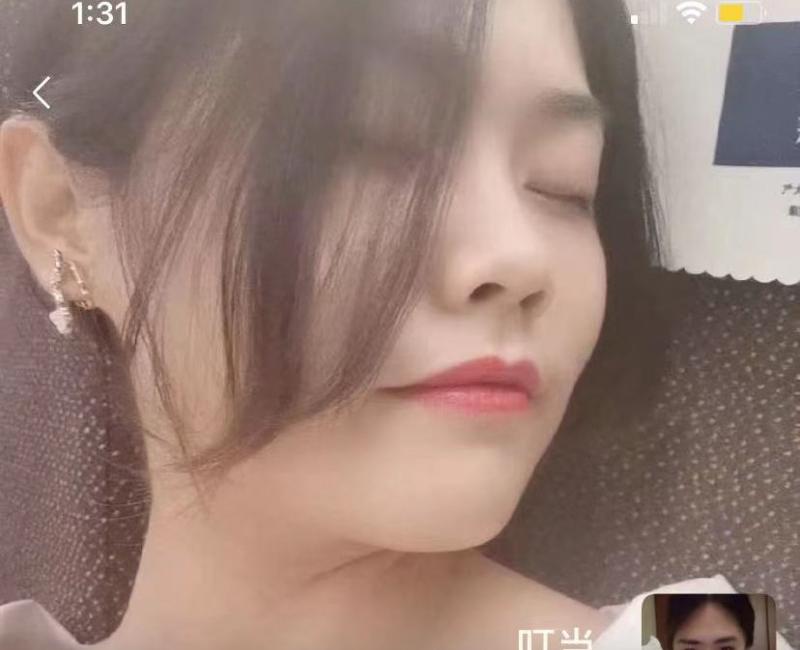The image size is (800, 650).
Task: Switch to the small self-view video thumbnail
Action: click(709, 622)
